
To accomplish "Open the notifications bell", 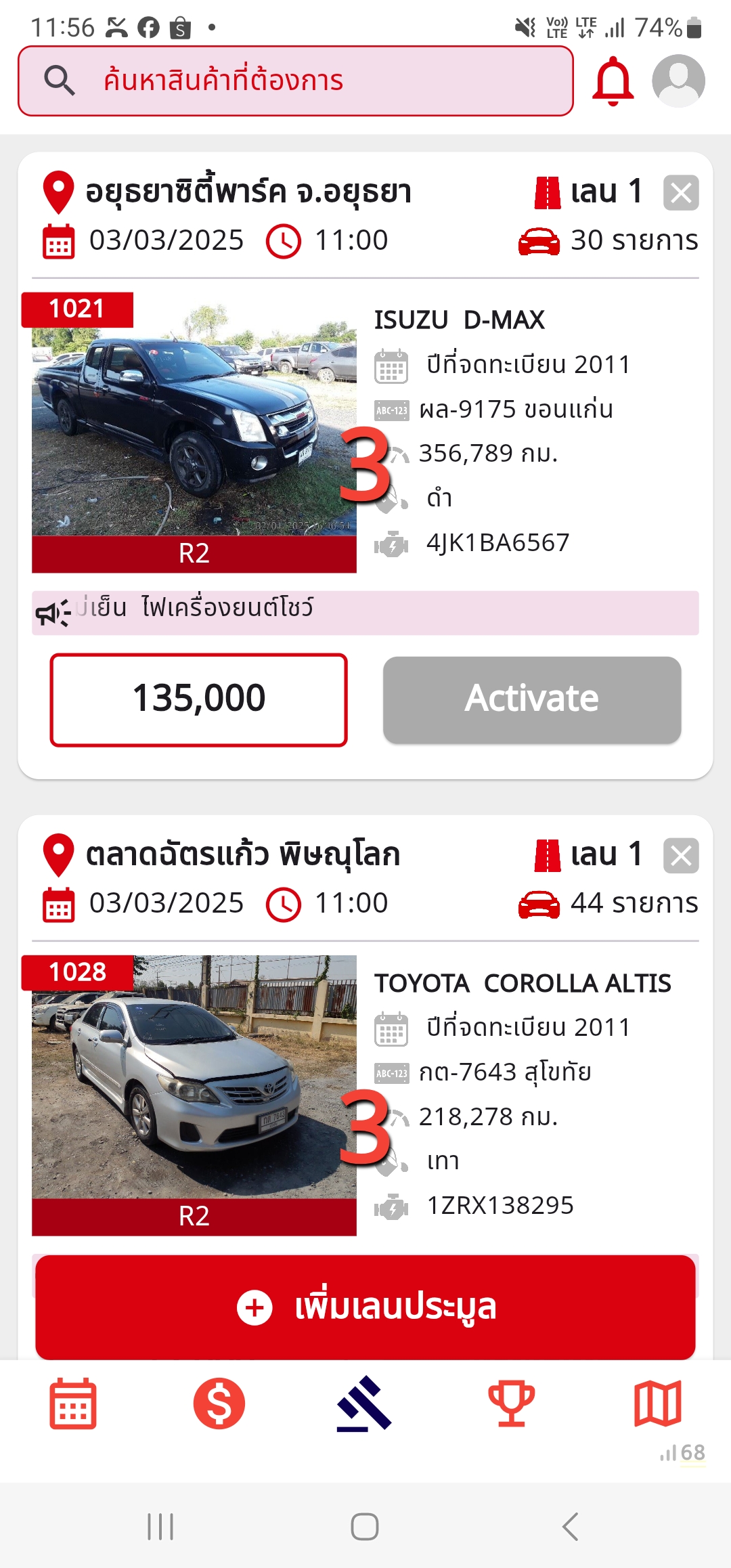I will [x=613, y=81].
